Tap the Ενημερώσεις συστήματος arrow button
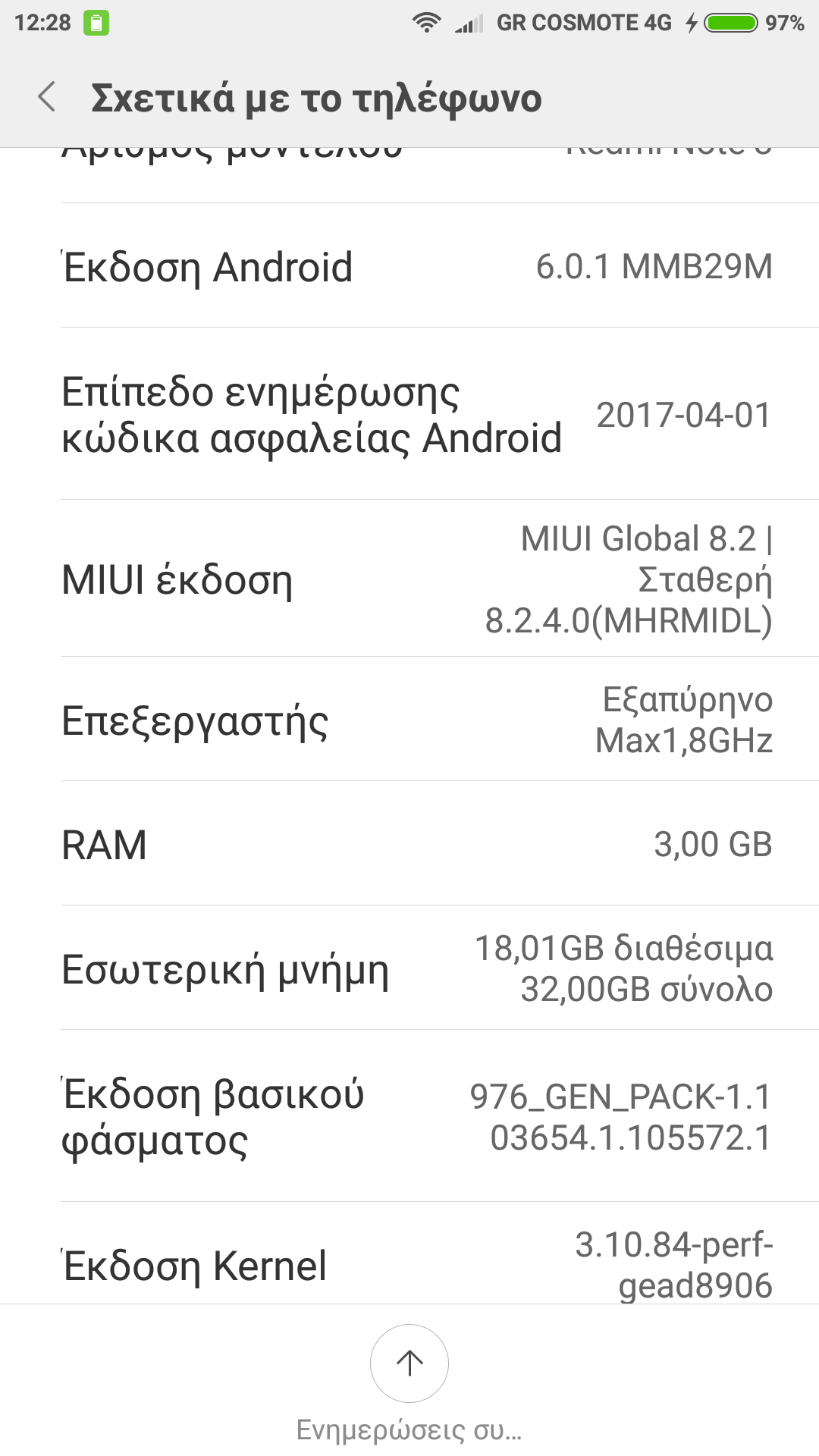 pyautogui.click(x=409, y=1363)
